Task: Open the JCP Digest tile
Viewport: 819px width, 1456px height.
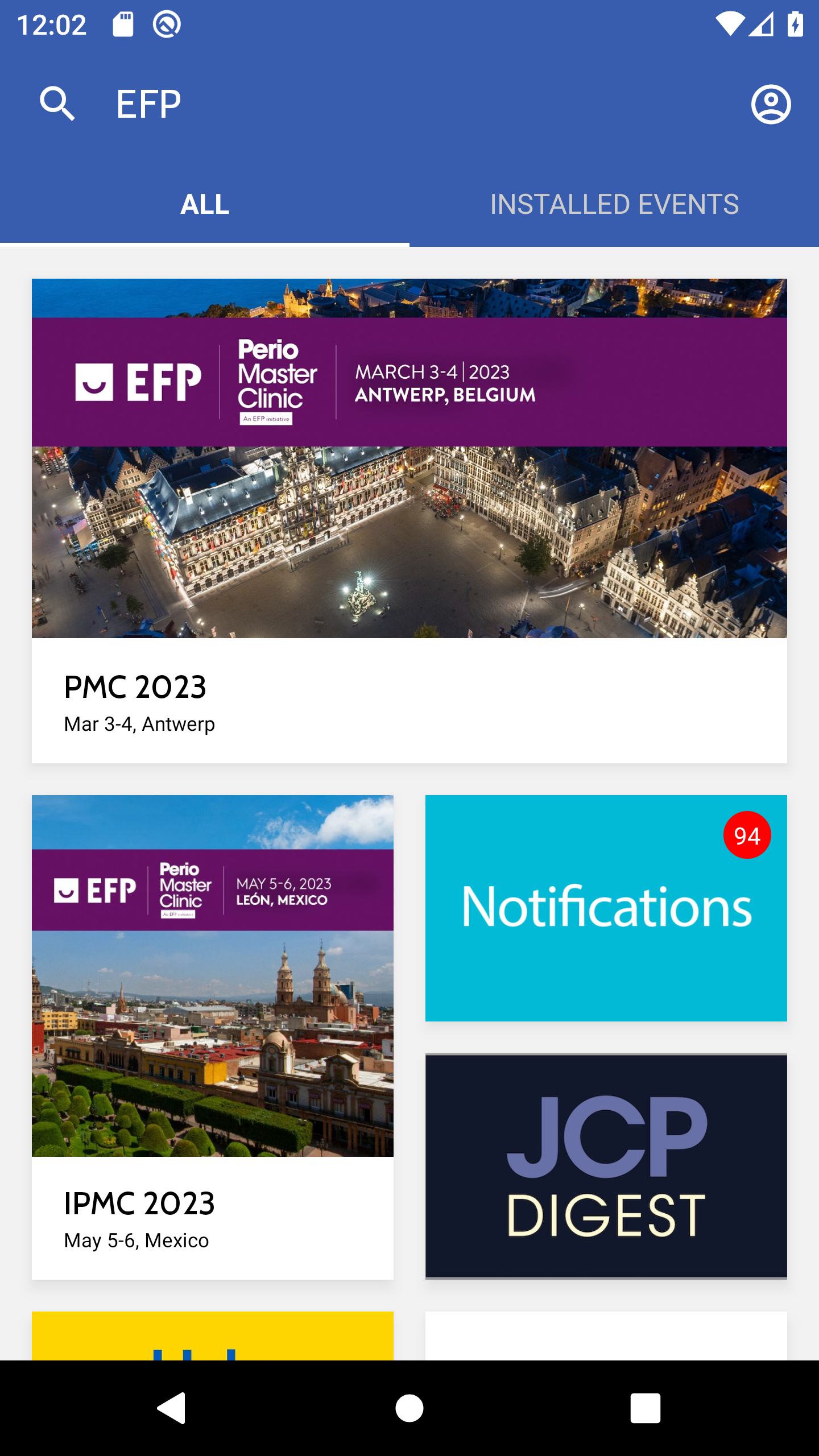Action: pos(606,1167)
